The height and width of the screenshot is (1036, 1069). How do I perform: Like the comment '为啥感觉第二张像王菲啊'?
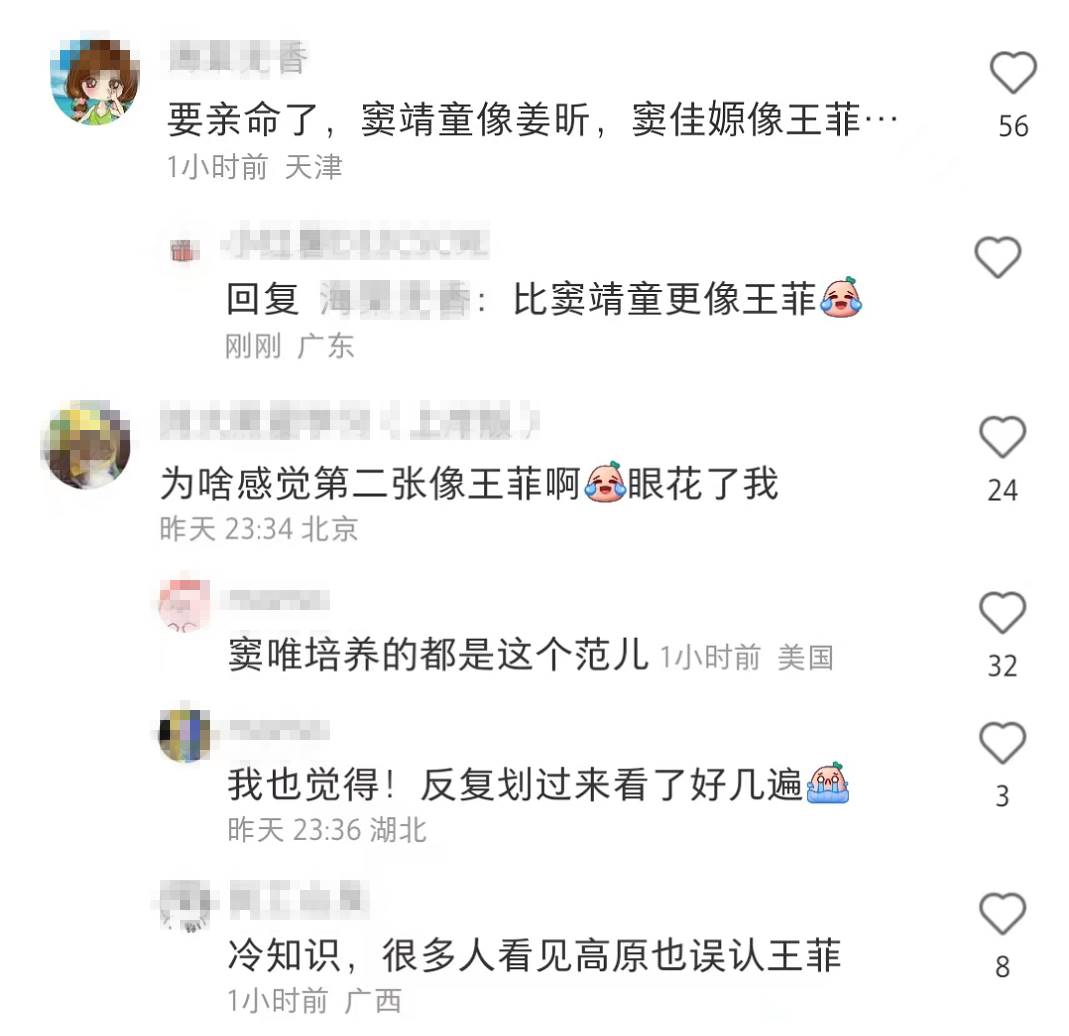1002,438
